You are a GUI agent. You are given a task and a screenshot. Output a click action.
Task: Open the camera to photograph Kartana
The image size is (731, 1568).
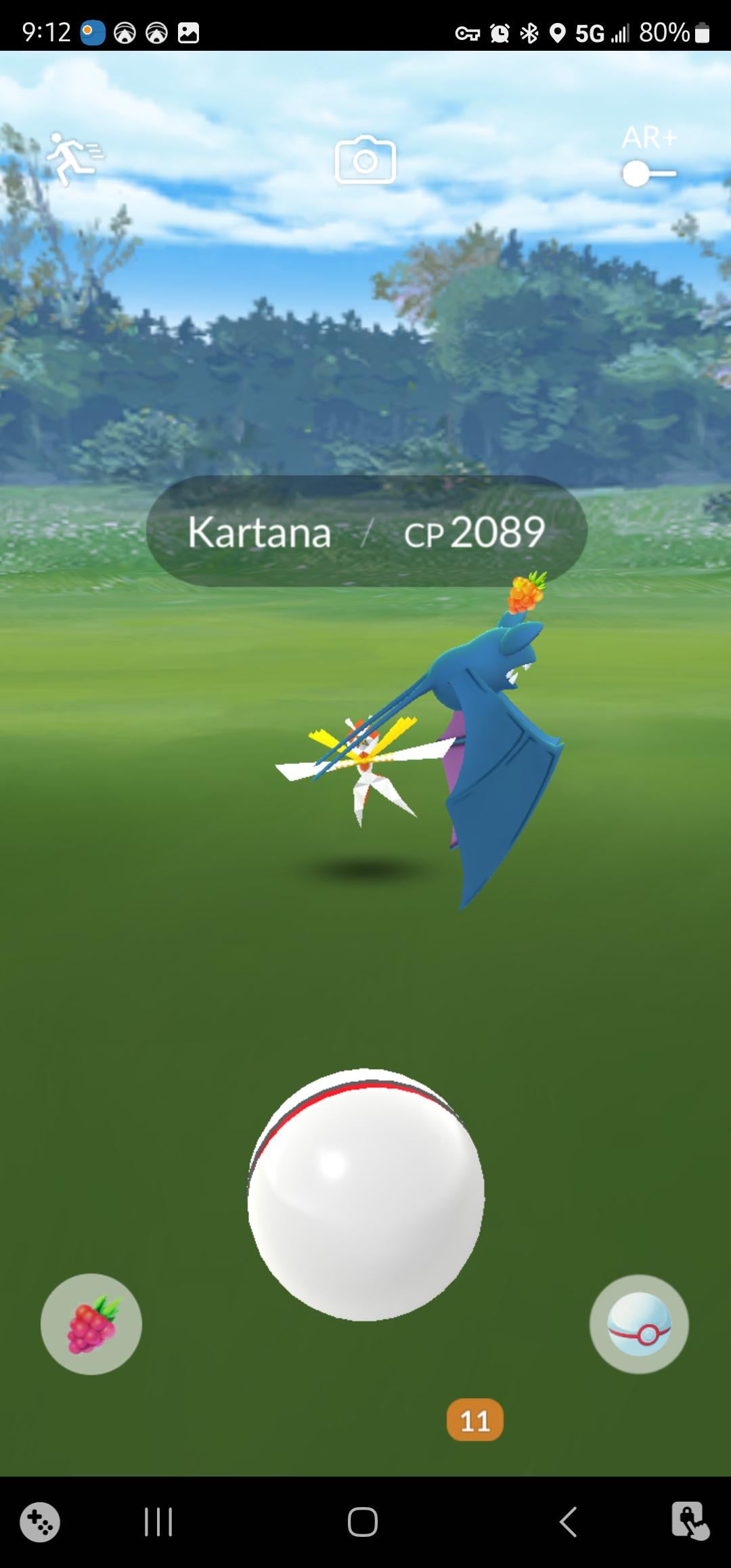point(365,160)
